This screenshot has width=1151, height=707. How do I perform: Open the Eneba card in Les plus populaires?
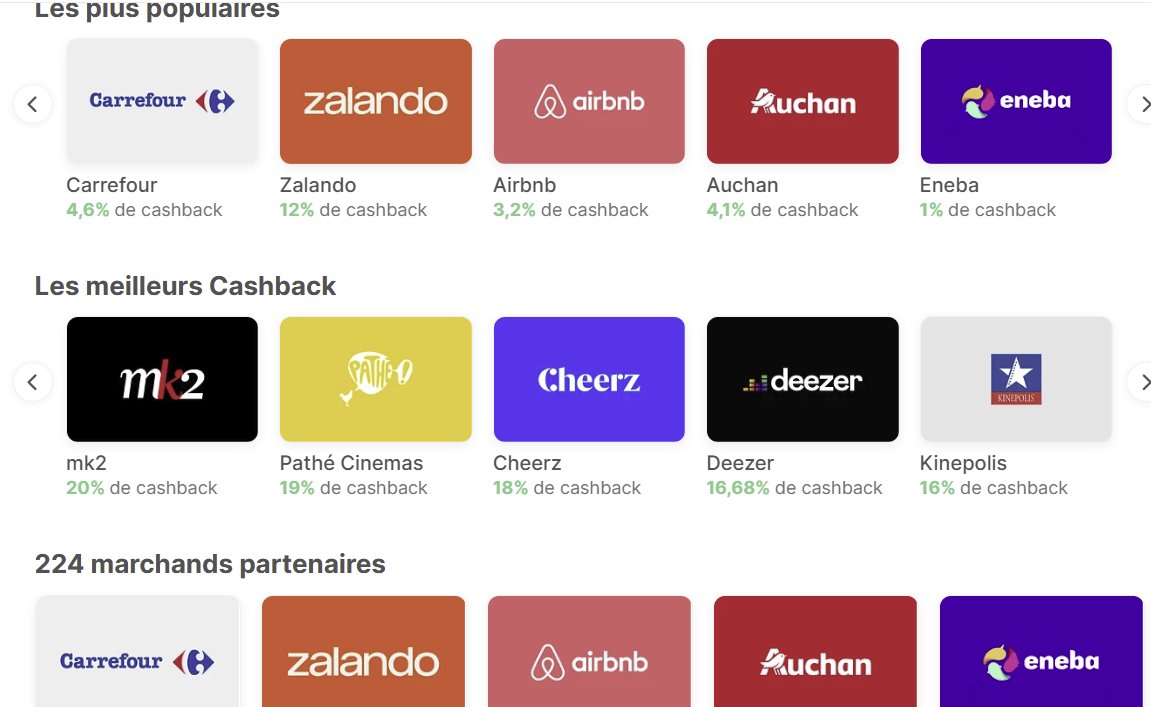pyautogui.click(x=1016, y=101)
